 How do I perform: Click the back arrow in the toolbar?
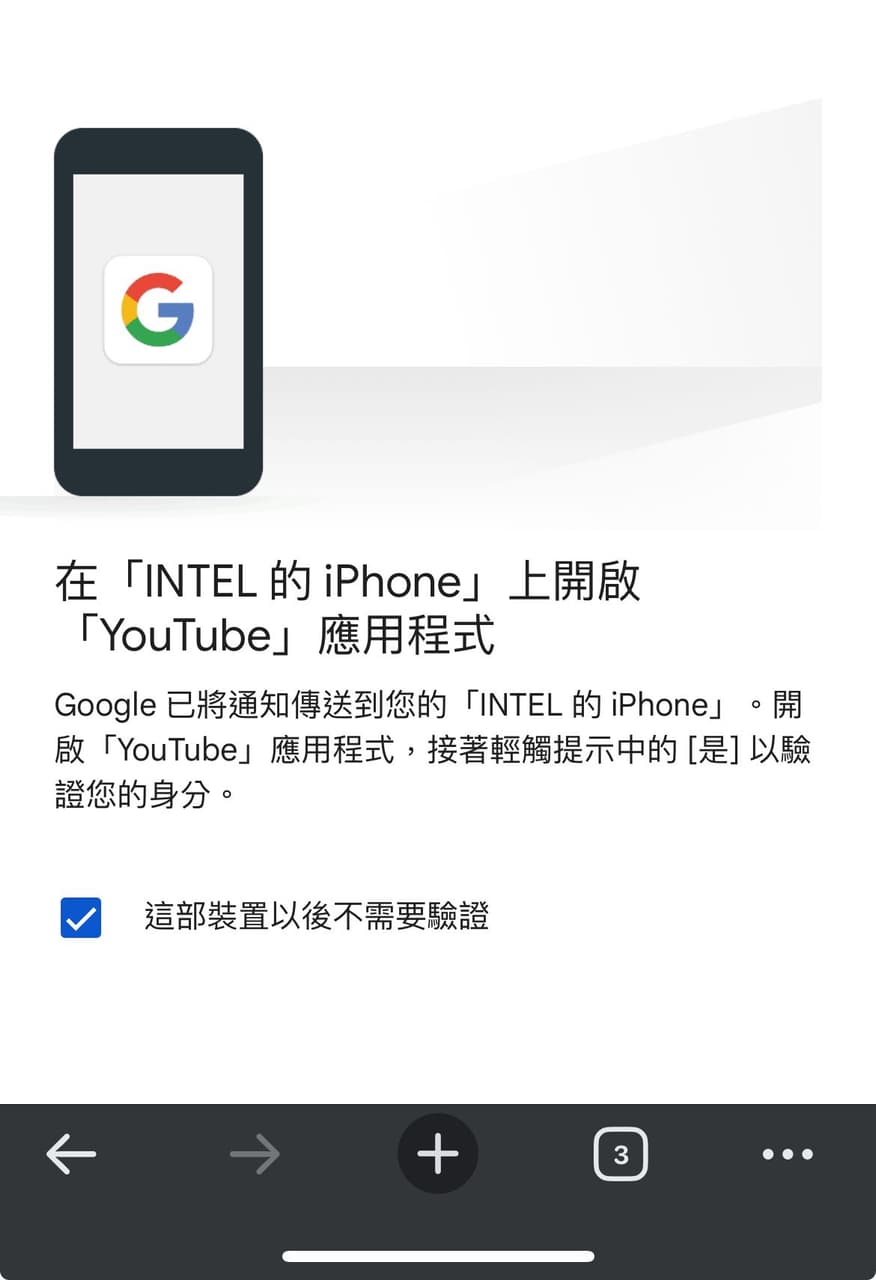(71, 1155)
